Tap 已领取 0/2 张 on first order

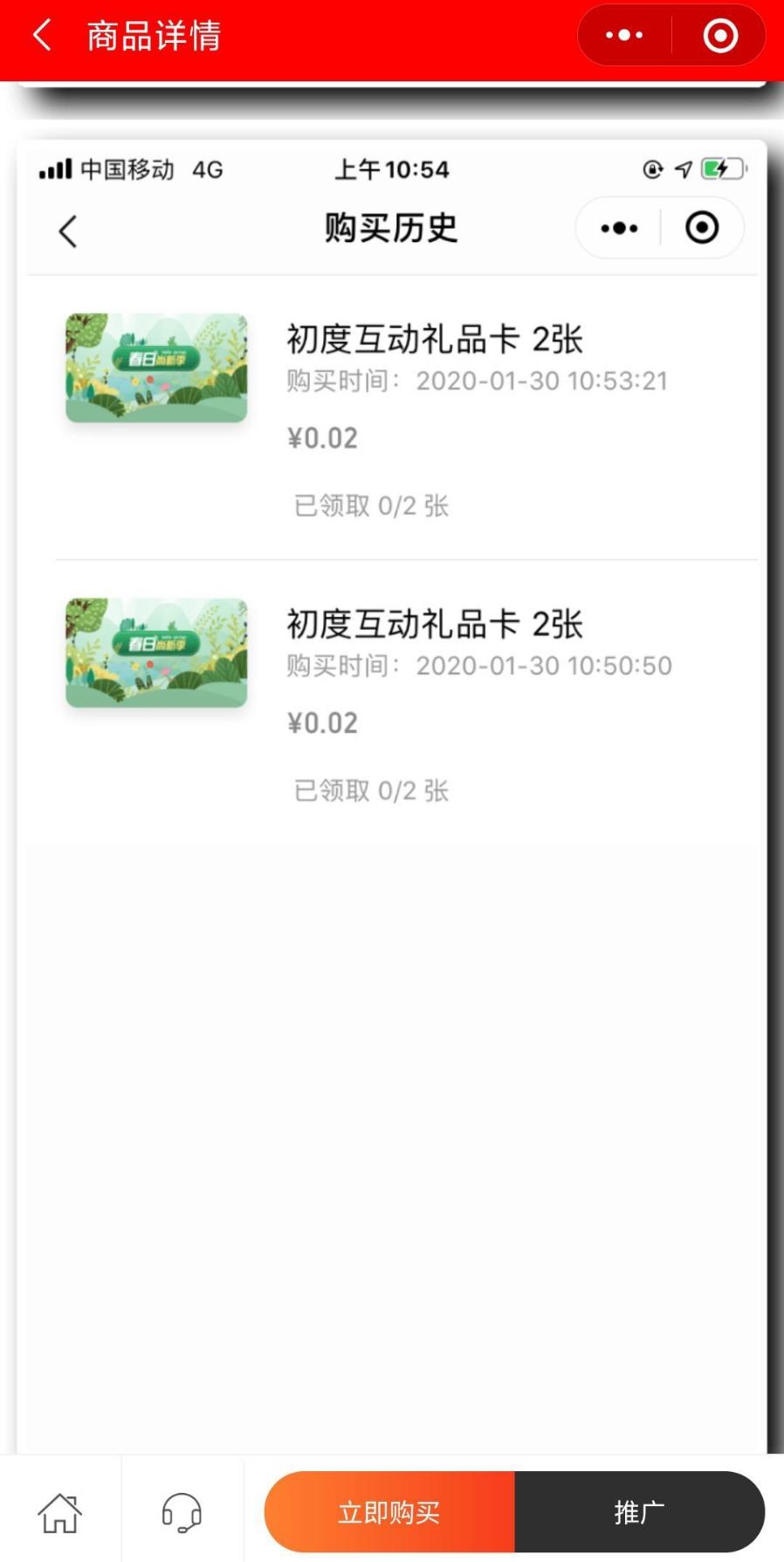click(x=369, y=506)
